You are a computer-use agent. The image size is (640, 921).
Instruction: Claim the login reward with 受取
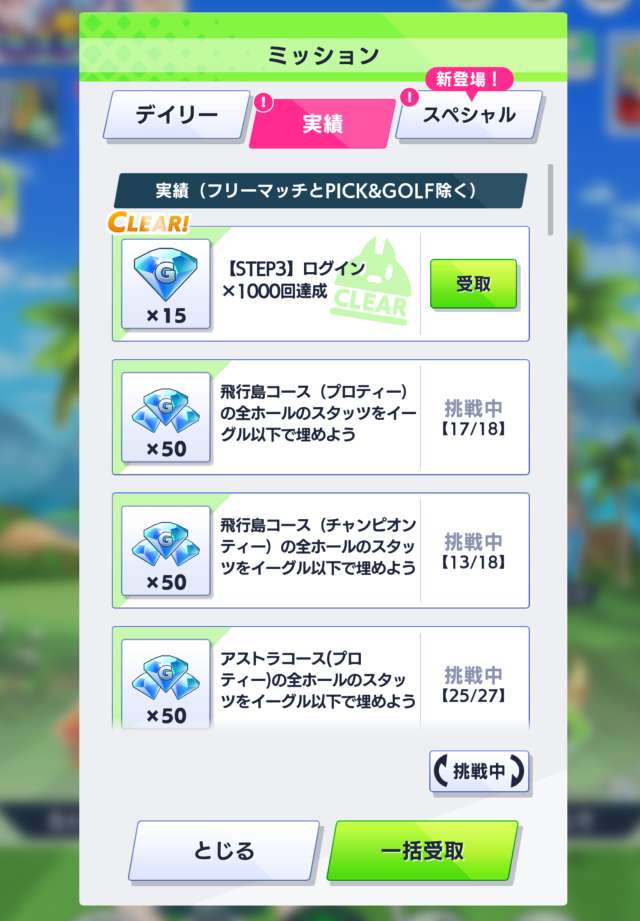tap(473, 284)
